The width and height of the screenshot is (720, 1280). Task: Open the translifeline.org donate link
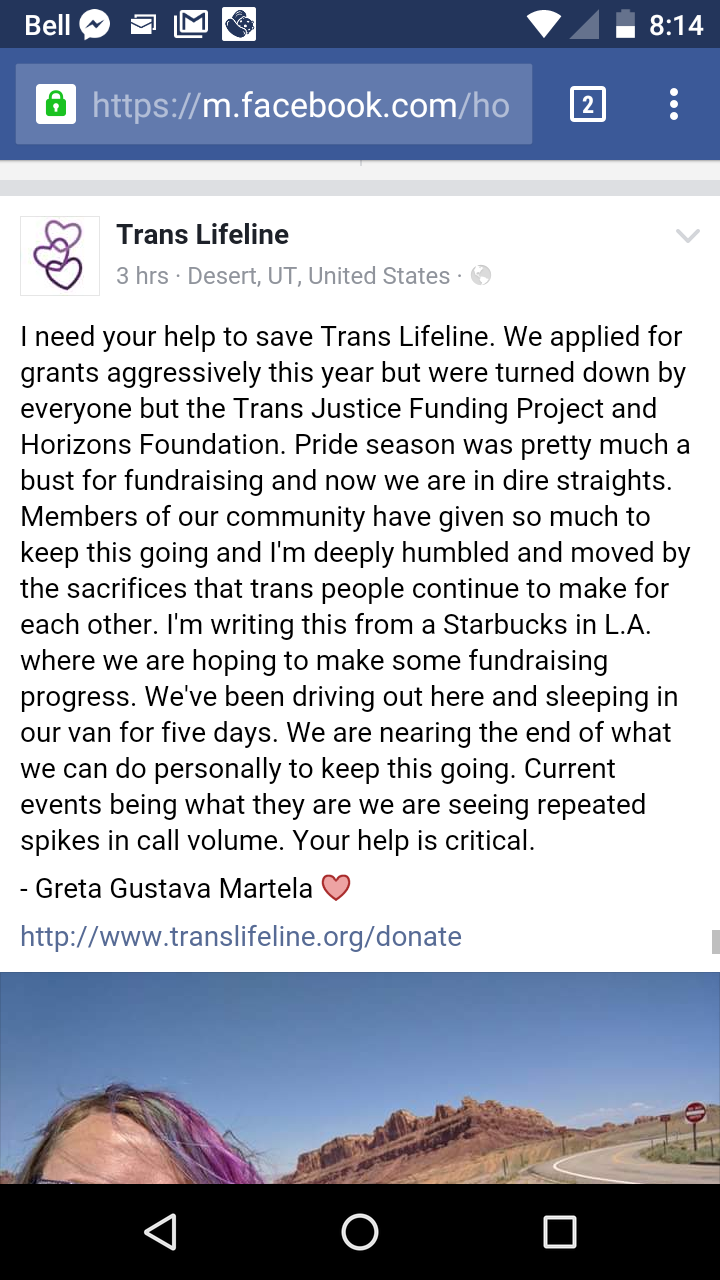[x=241, y=937]
